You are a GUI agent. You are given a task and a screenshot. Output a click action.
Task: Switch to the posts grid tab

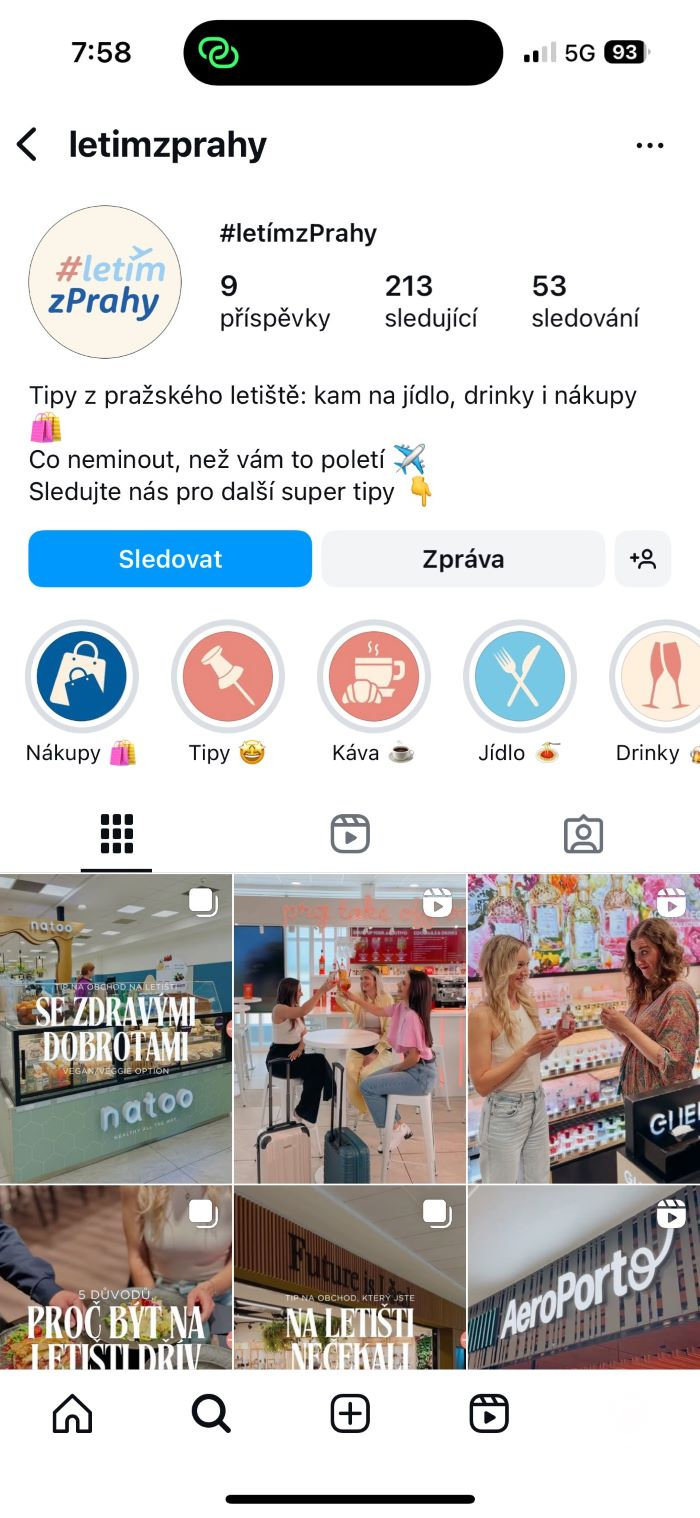coord(116,833)
